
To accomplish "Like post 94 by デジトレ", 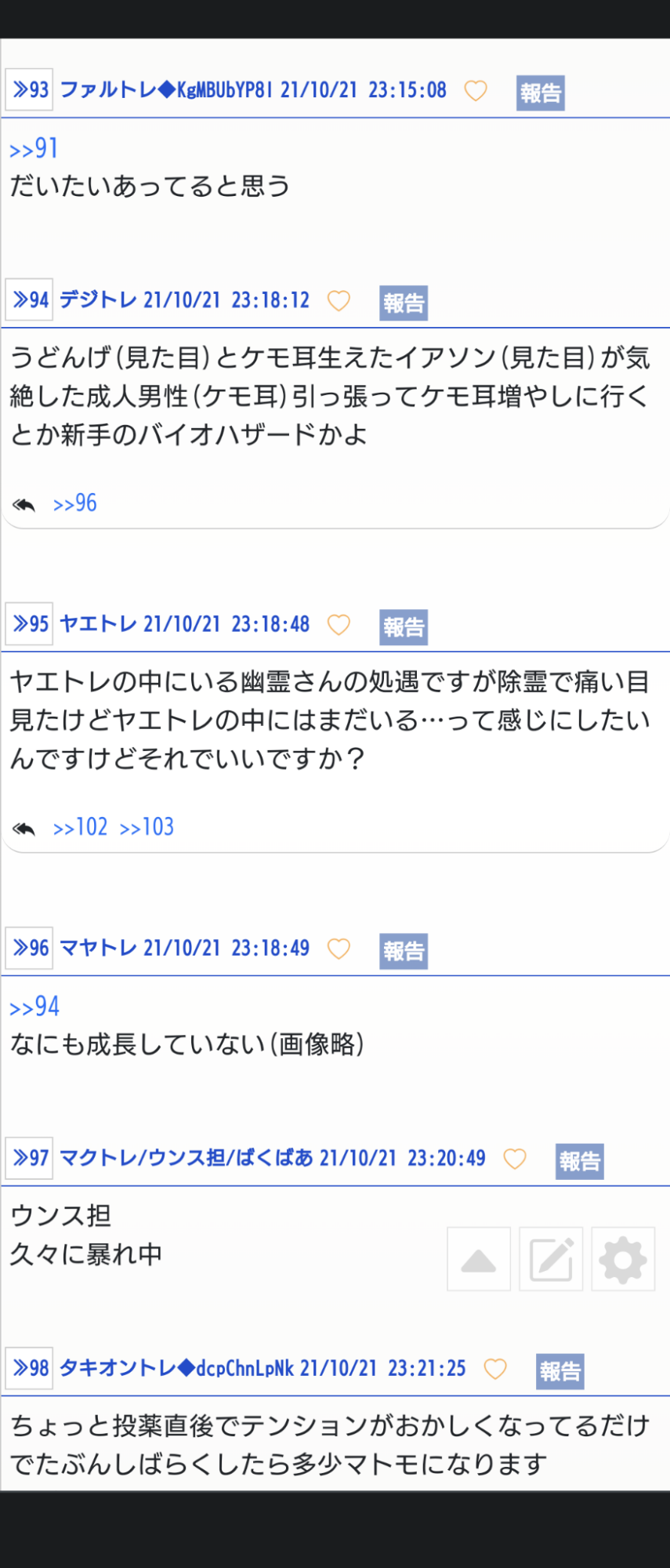I will [339, 301].
